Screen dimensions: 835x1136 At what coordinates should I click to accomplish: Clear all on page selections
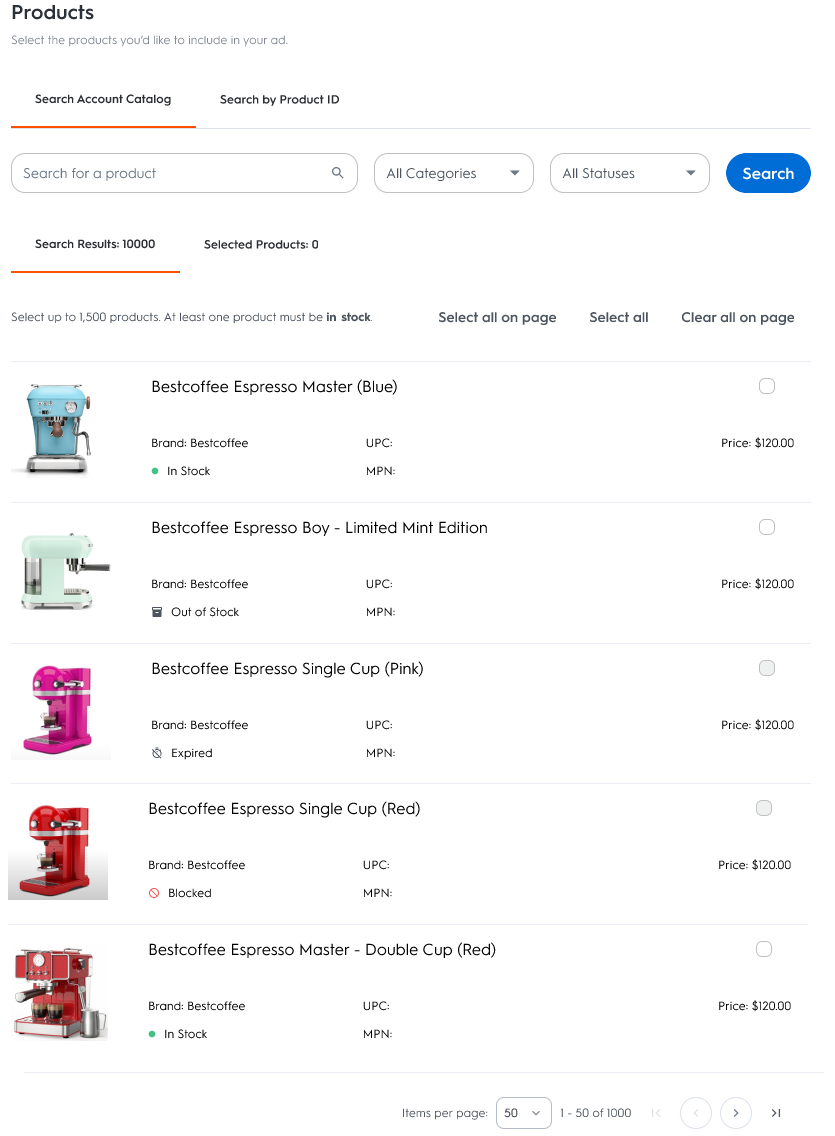(x=738, y=317)
